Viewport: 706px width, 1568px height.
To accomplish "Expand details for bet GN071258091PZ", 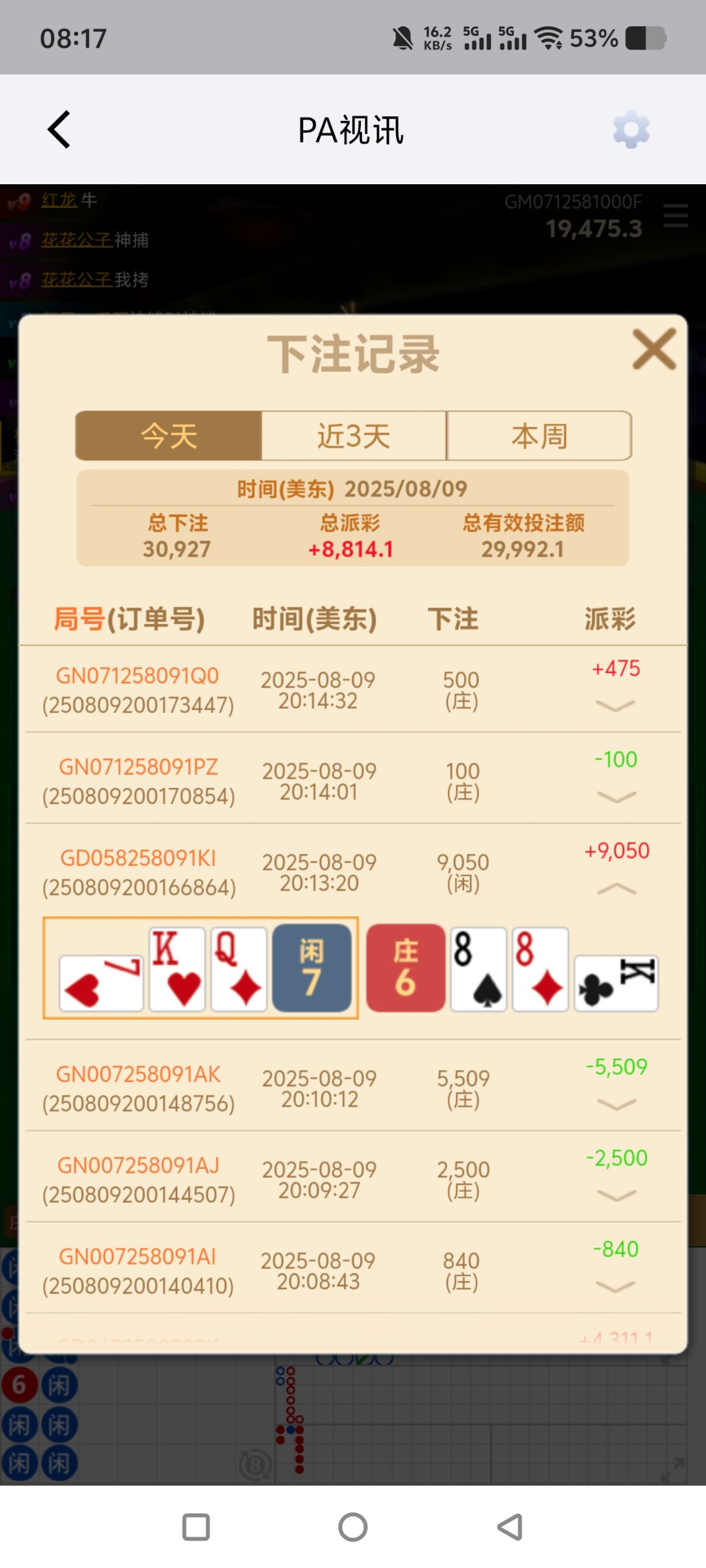I will (x=616, y=797).
